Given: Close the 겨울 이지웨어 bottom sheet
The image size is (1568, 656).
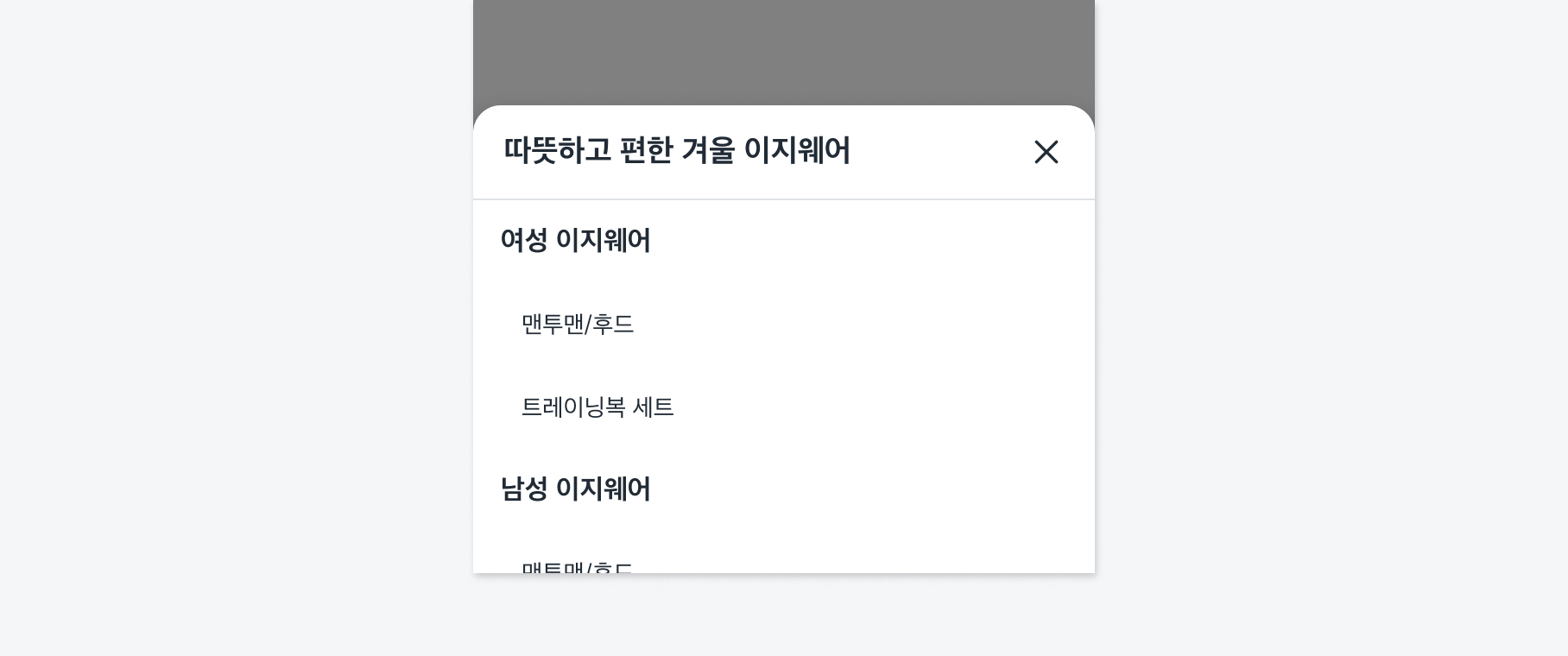Looking at the screenshot, I should [x=1046, y=152].
